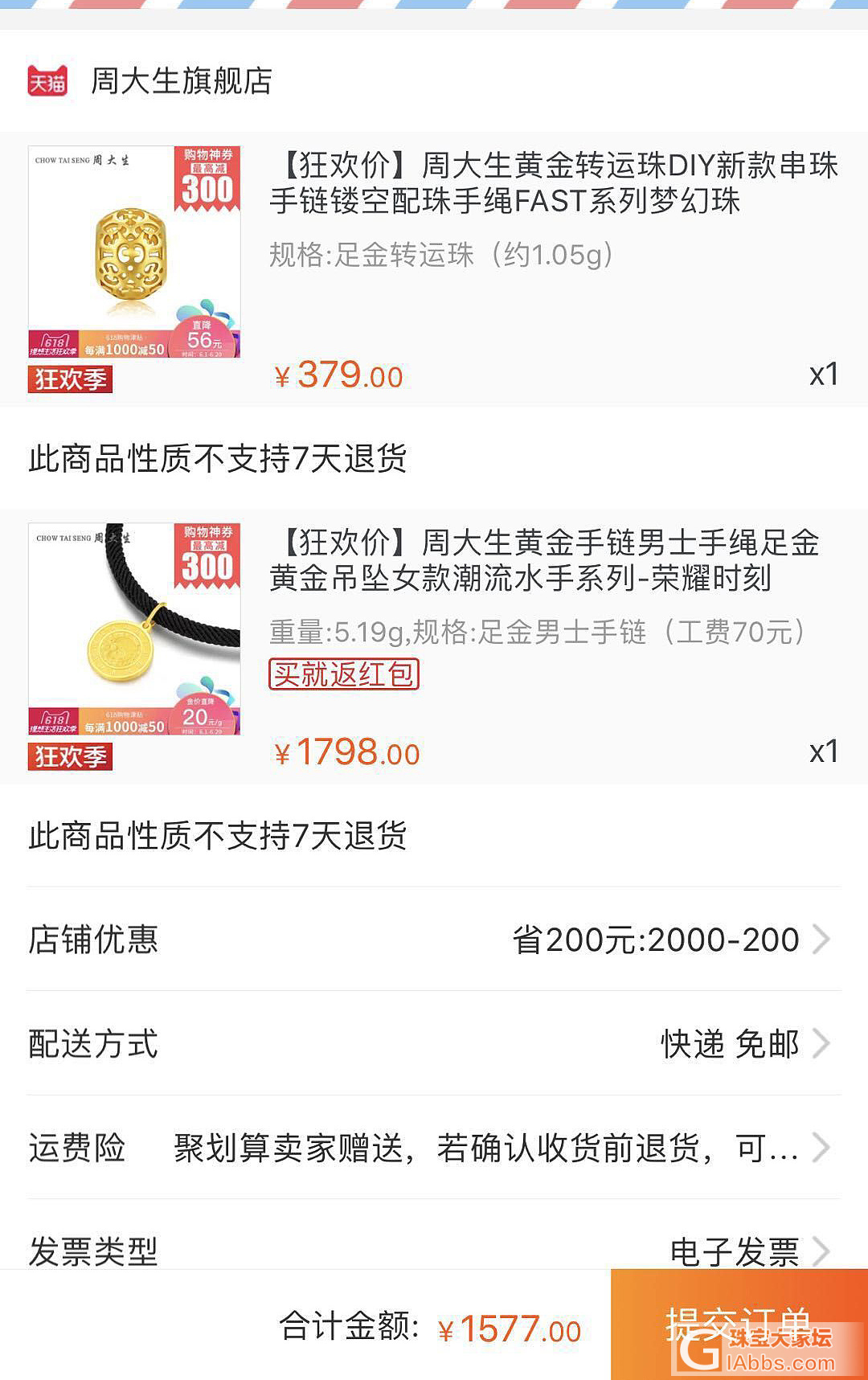Image resolution: width=868 pixels, height=1380 pixels.
Task: Open the 黄金转运珠 product item
Action: click(x=553, y=183)
